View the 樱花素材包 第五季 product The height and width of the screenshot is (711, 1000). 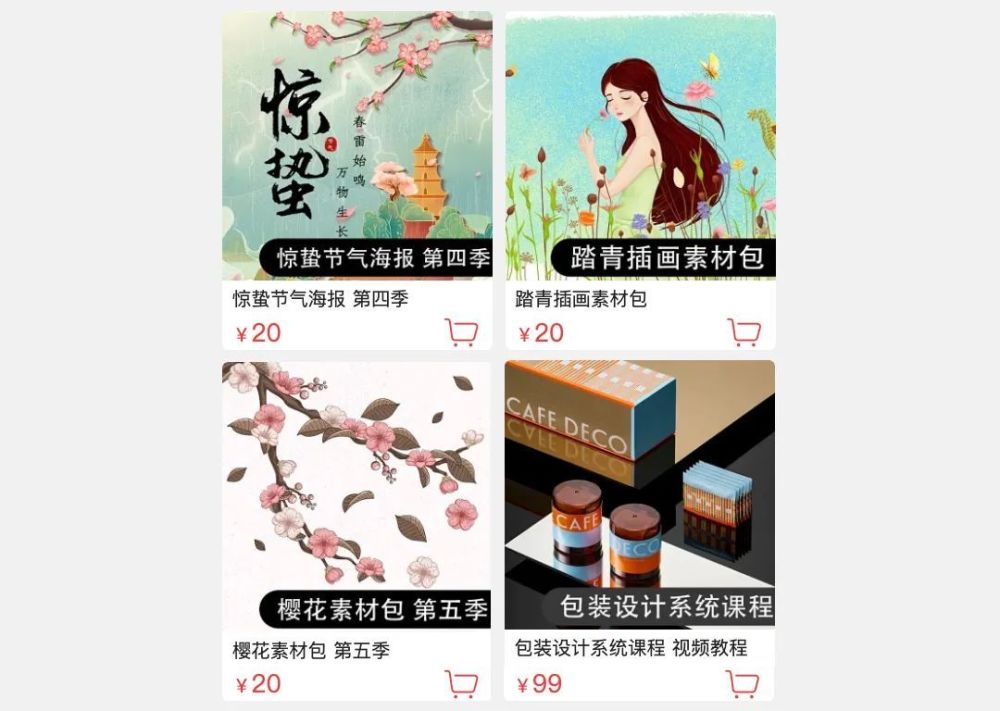(x=356, y=500)
